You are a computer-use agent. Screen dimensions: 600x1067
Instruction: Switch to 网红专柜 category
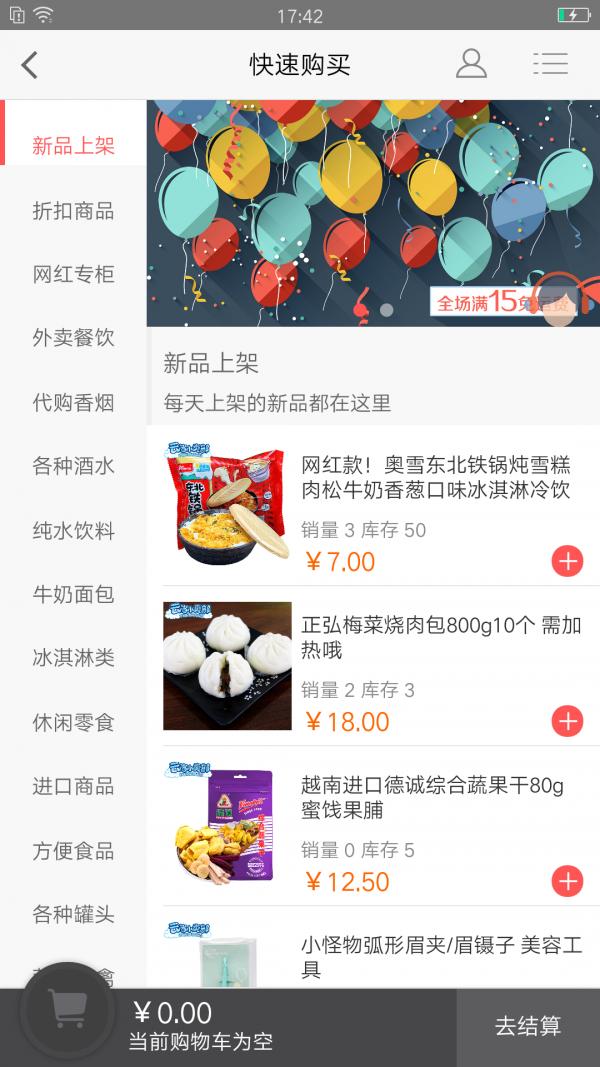click(x=73, y=274)
